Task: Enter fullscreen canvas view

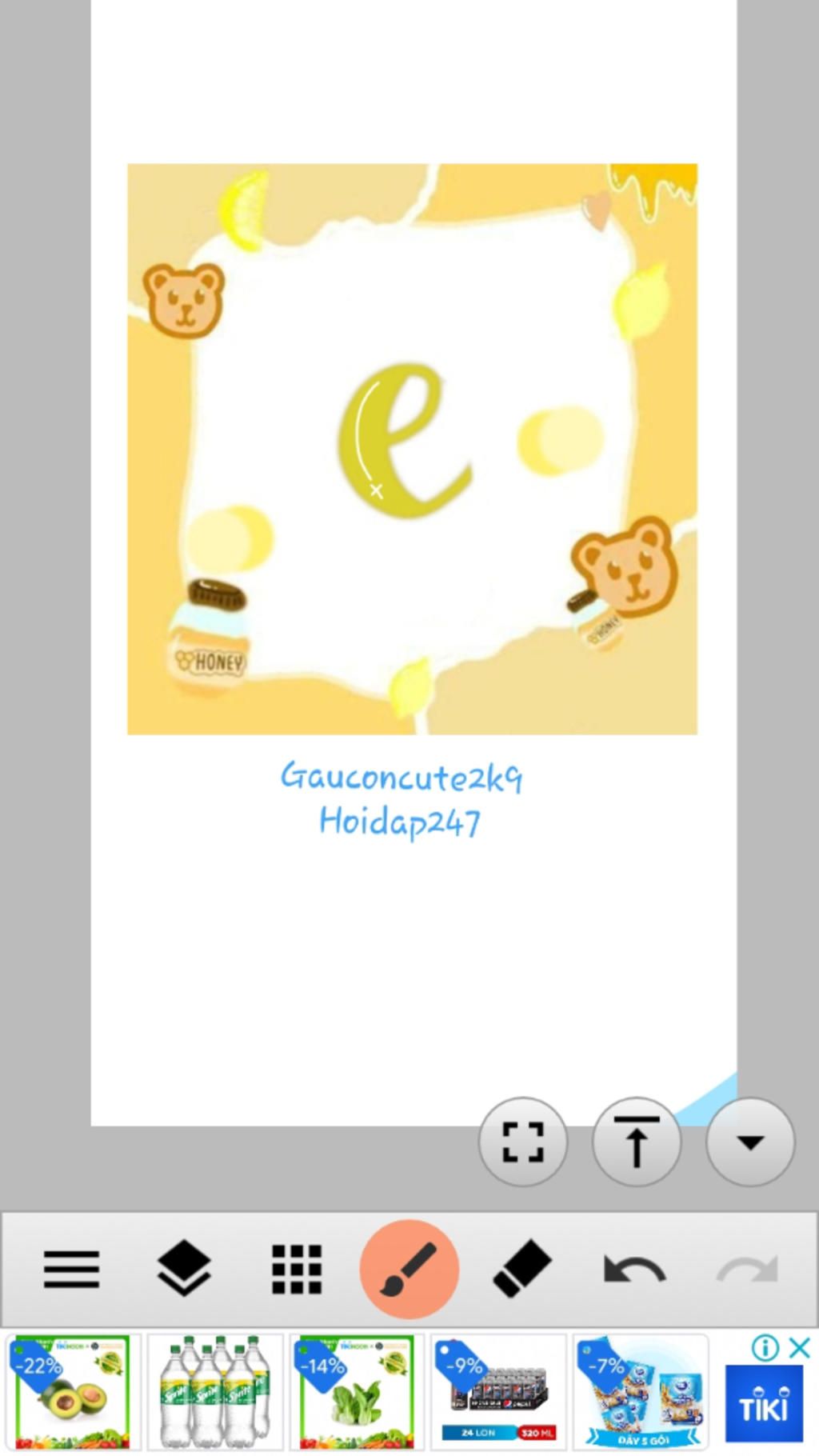Action: point(523,1142)
